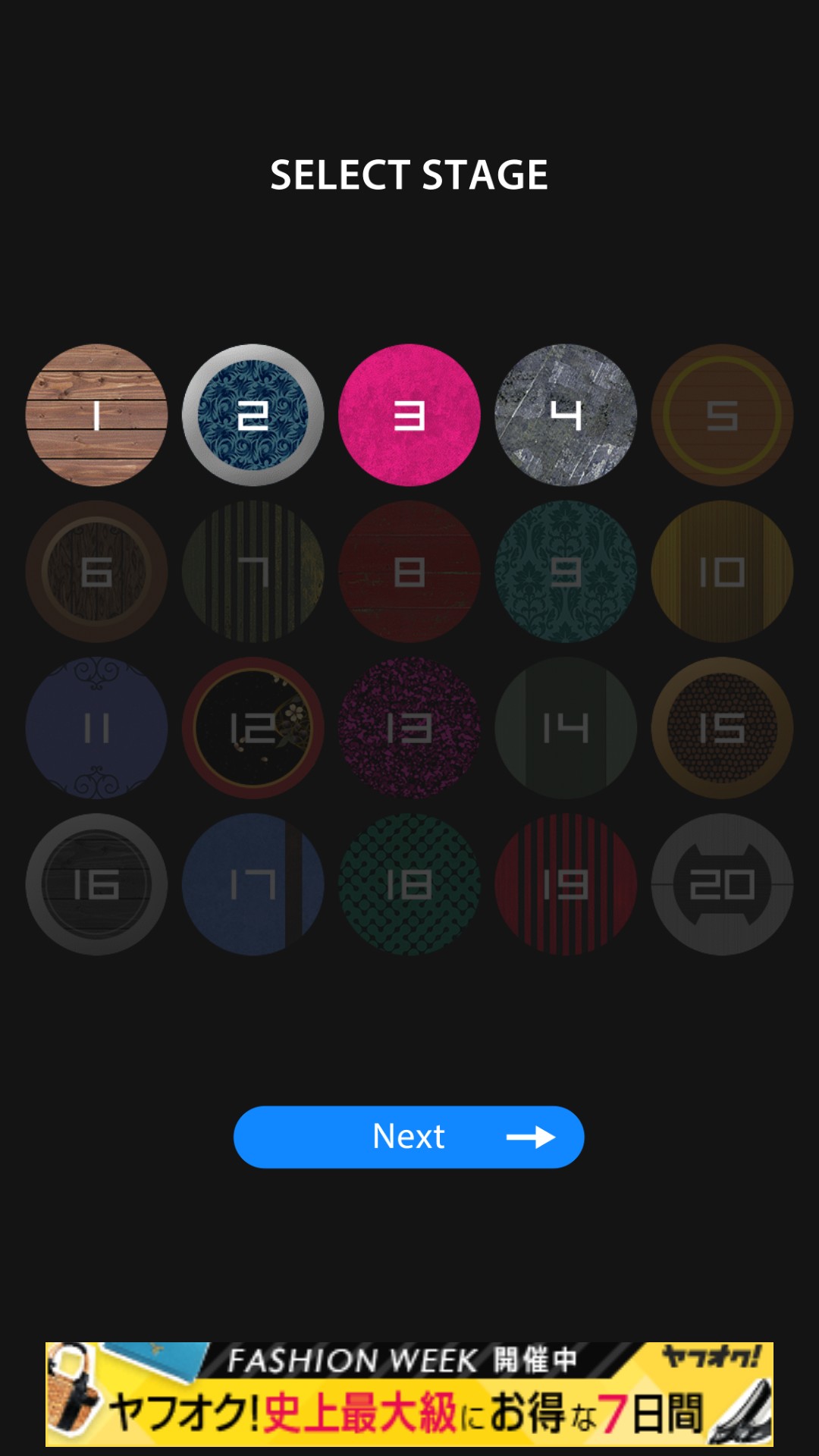The width and height of the screenshot is (819, 1456).
Task: Tap the dimmed stage 5 circle
Action: [722, 415]
